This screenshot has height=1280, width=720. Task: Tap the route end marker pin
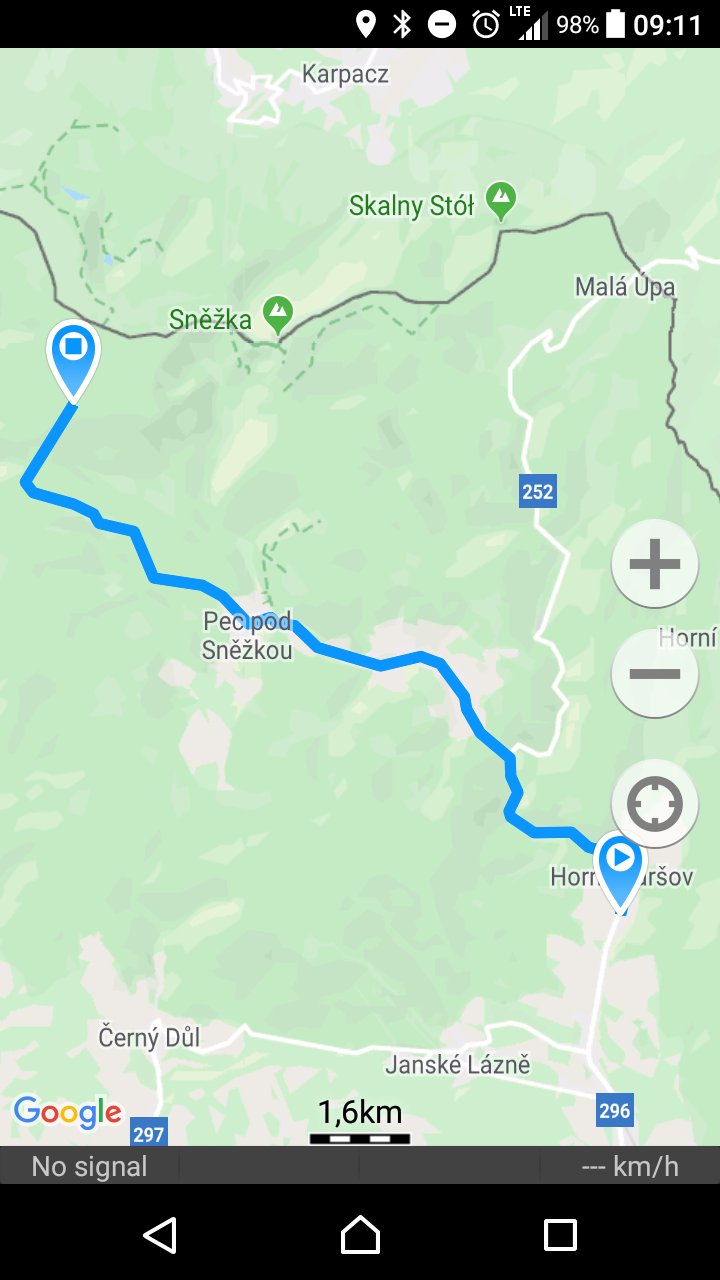74,361
